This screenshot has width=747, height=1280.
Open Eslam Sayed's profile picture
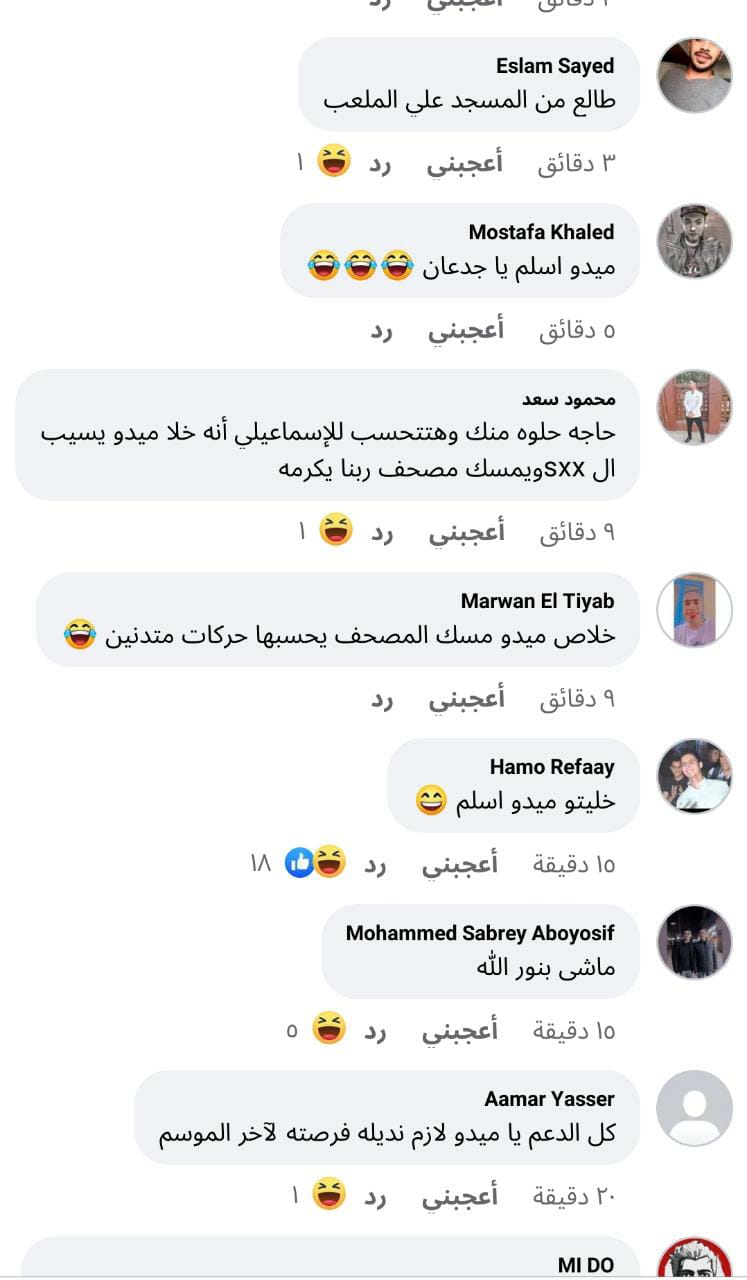coord(694,76)
